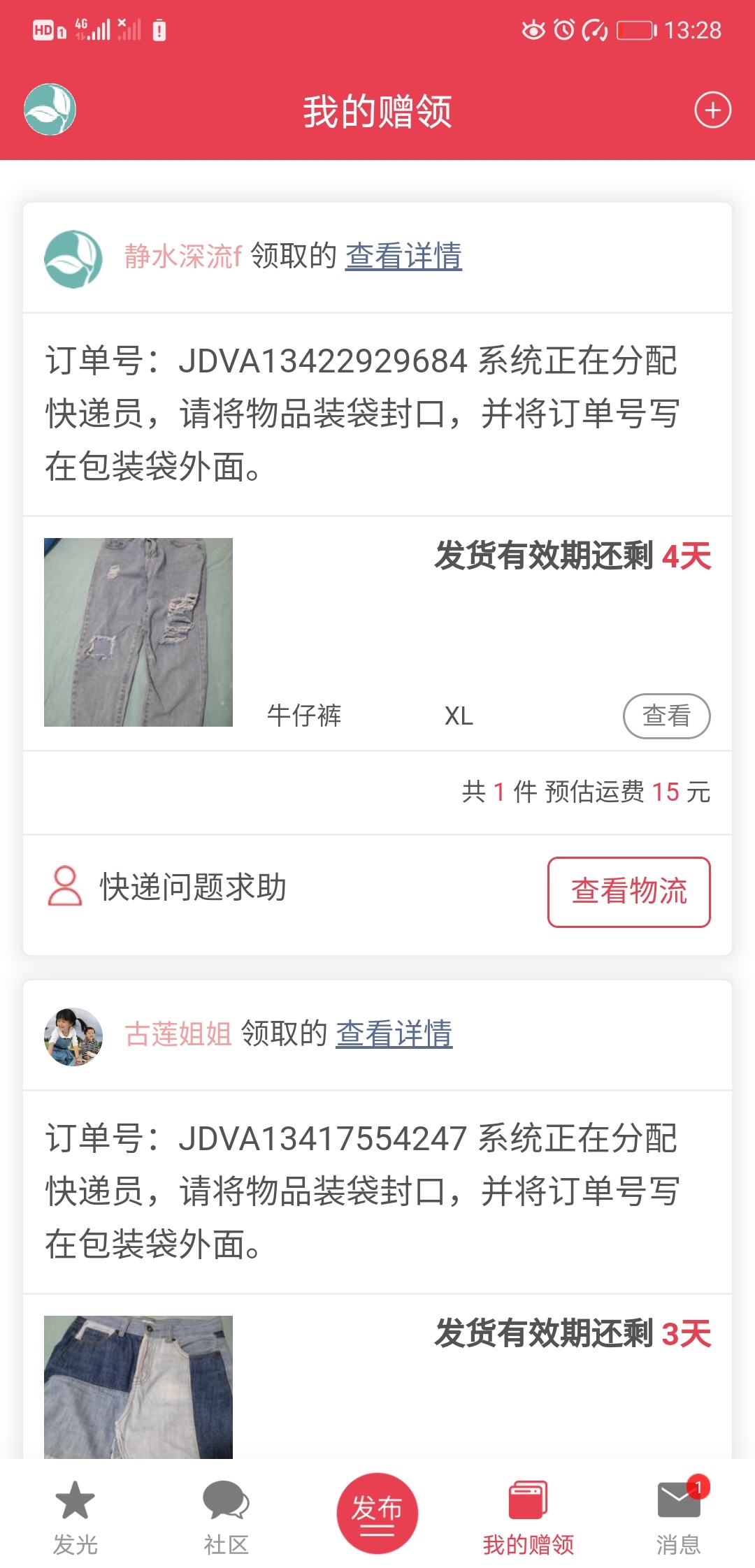This screenshot has height=1568, width=755.
Task: Switch to the 社区 tab
Action: (226, 1513)
